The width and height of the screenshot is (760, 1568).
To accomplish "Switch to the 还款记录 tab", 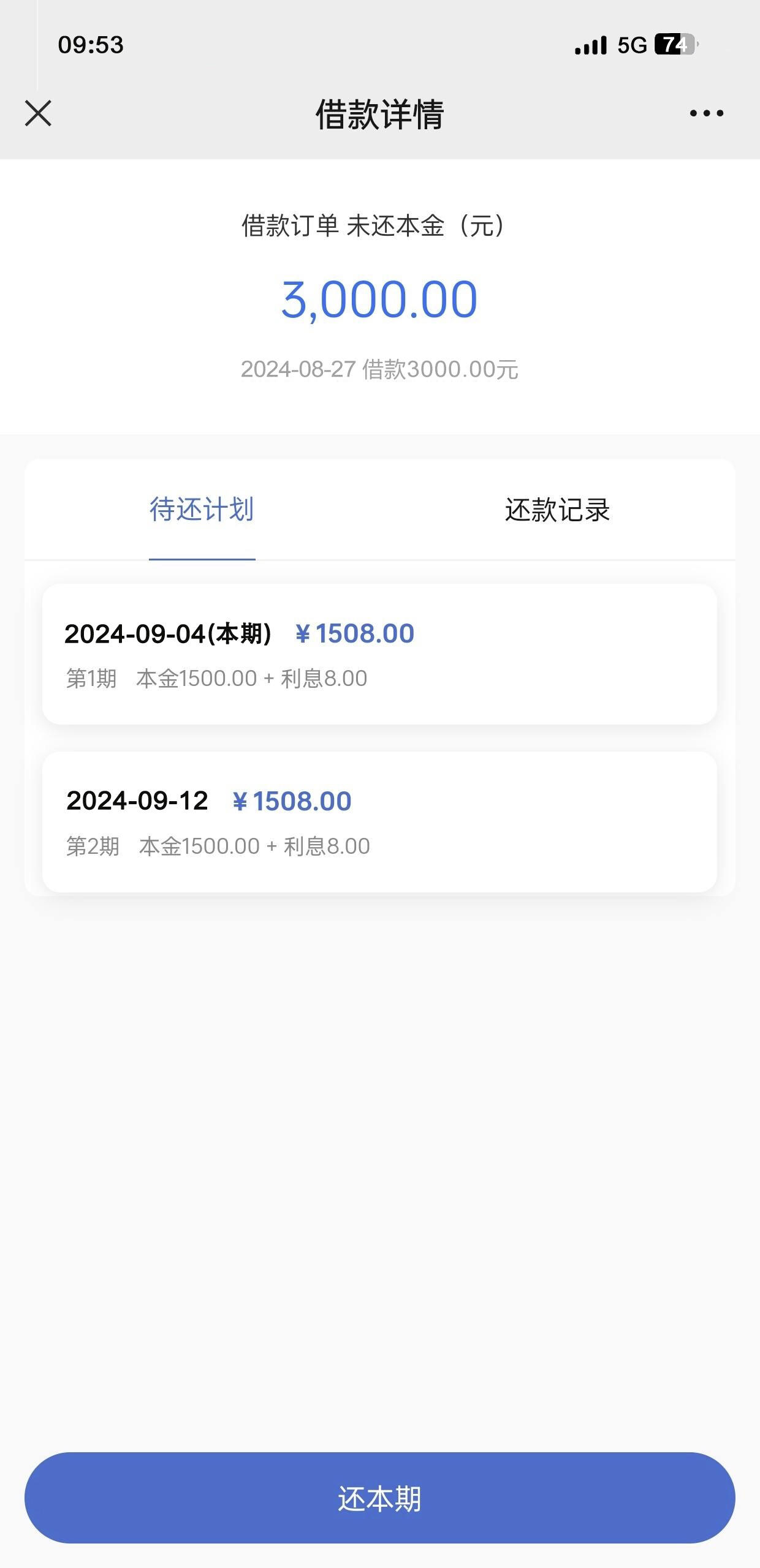I will click(x=557, y=510).
